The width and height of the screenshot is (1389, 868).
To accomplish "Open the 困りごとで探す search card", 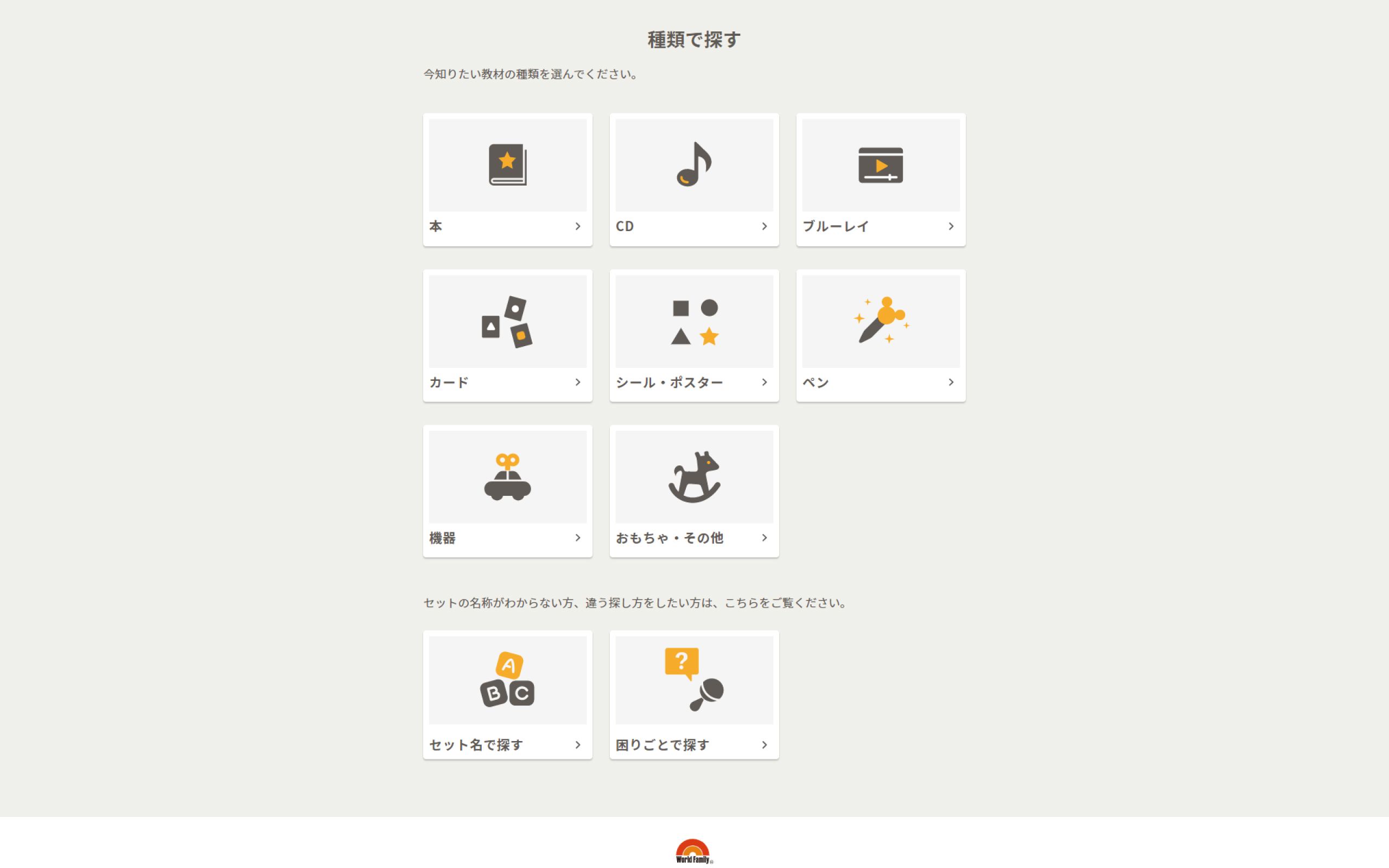I will tap(694, 694).
